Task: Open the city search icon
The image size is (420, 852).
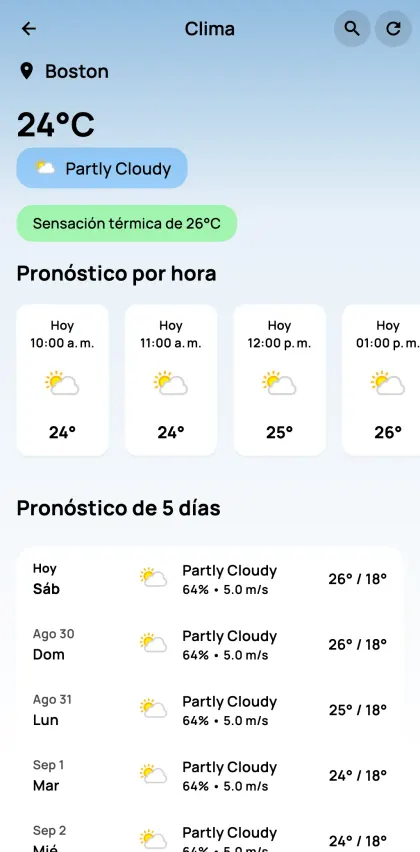Action: (352, 29)
